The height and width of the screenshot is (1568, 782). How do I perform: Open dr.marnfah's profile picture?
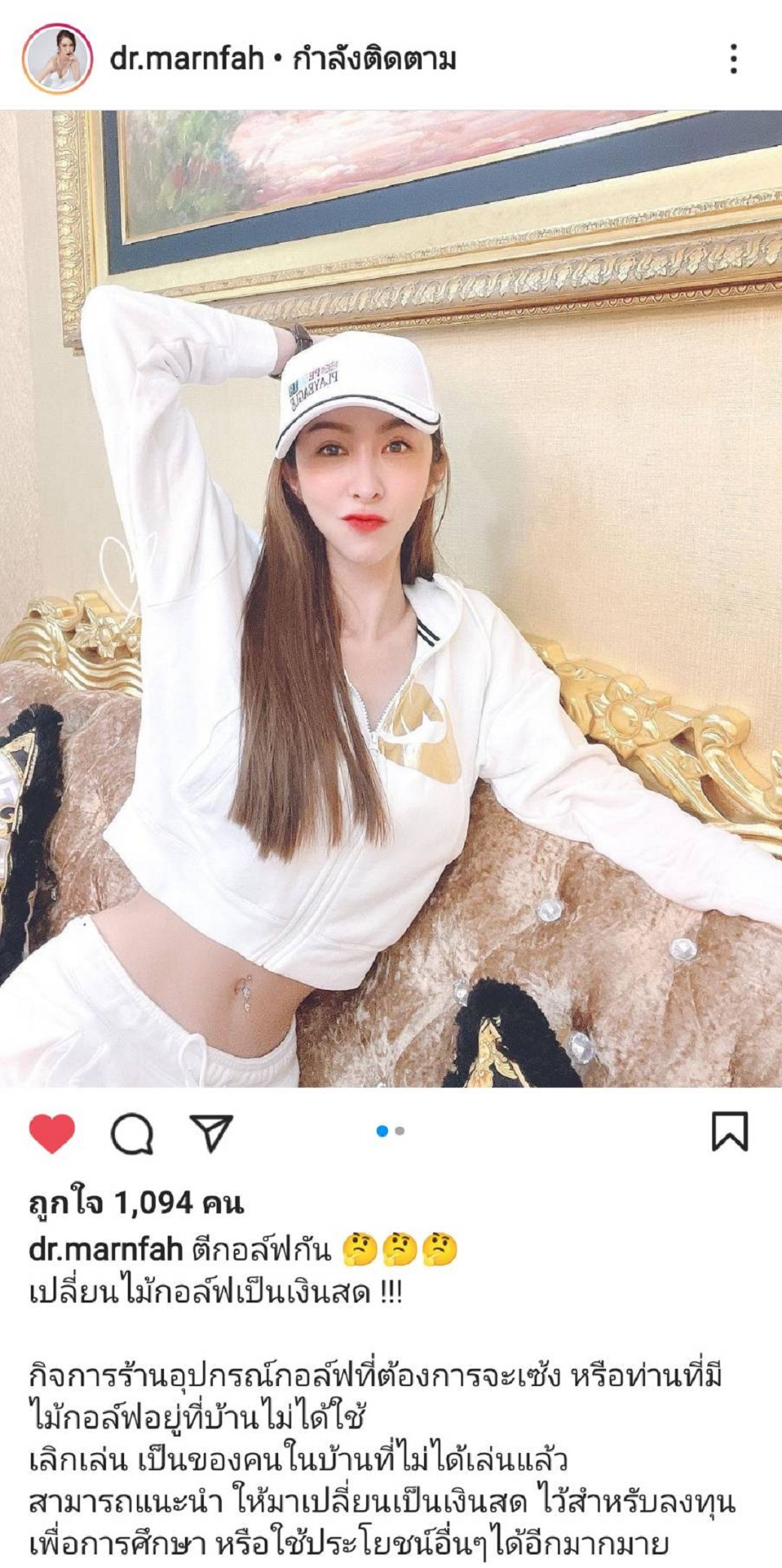pos(58,59)
